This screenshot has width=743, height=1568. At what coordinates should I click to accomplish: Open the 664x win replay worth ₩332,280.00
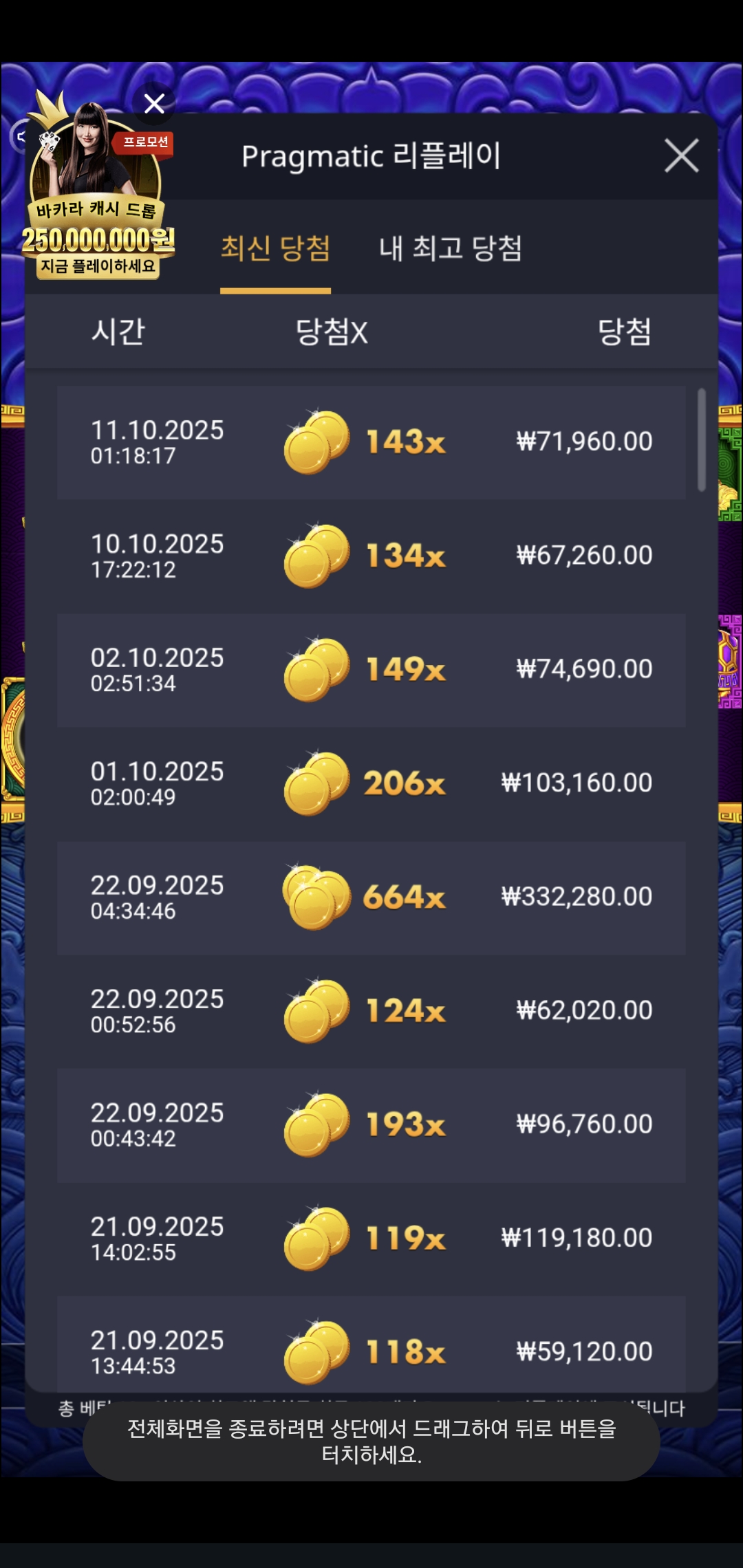[x=371, y=897]
